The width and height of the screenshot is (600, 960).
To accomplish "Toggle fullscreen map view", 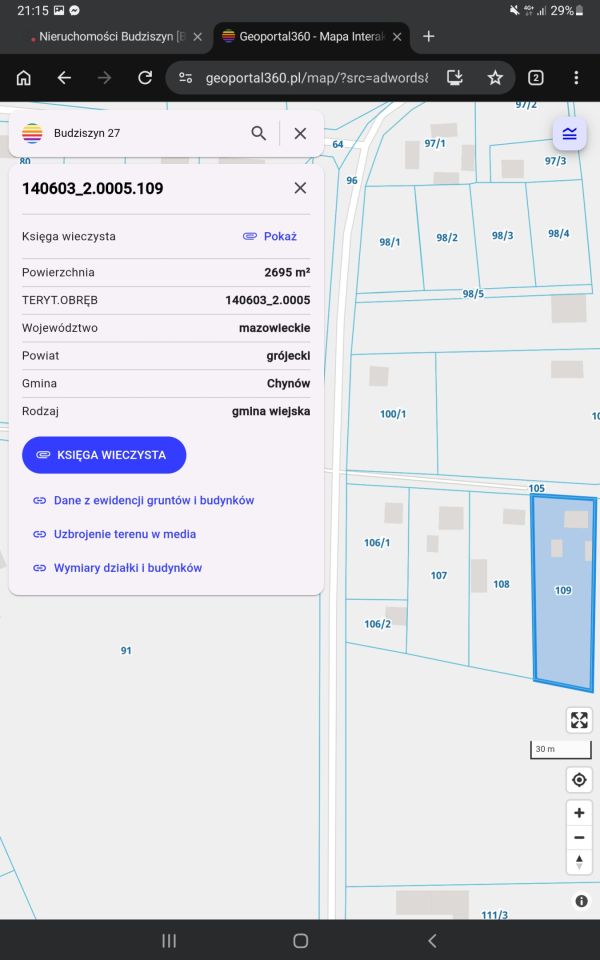I will point(579,719).
